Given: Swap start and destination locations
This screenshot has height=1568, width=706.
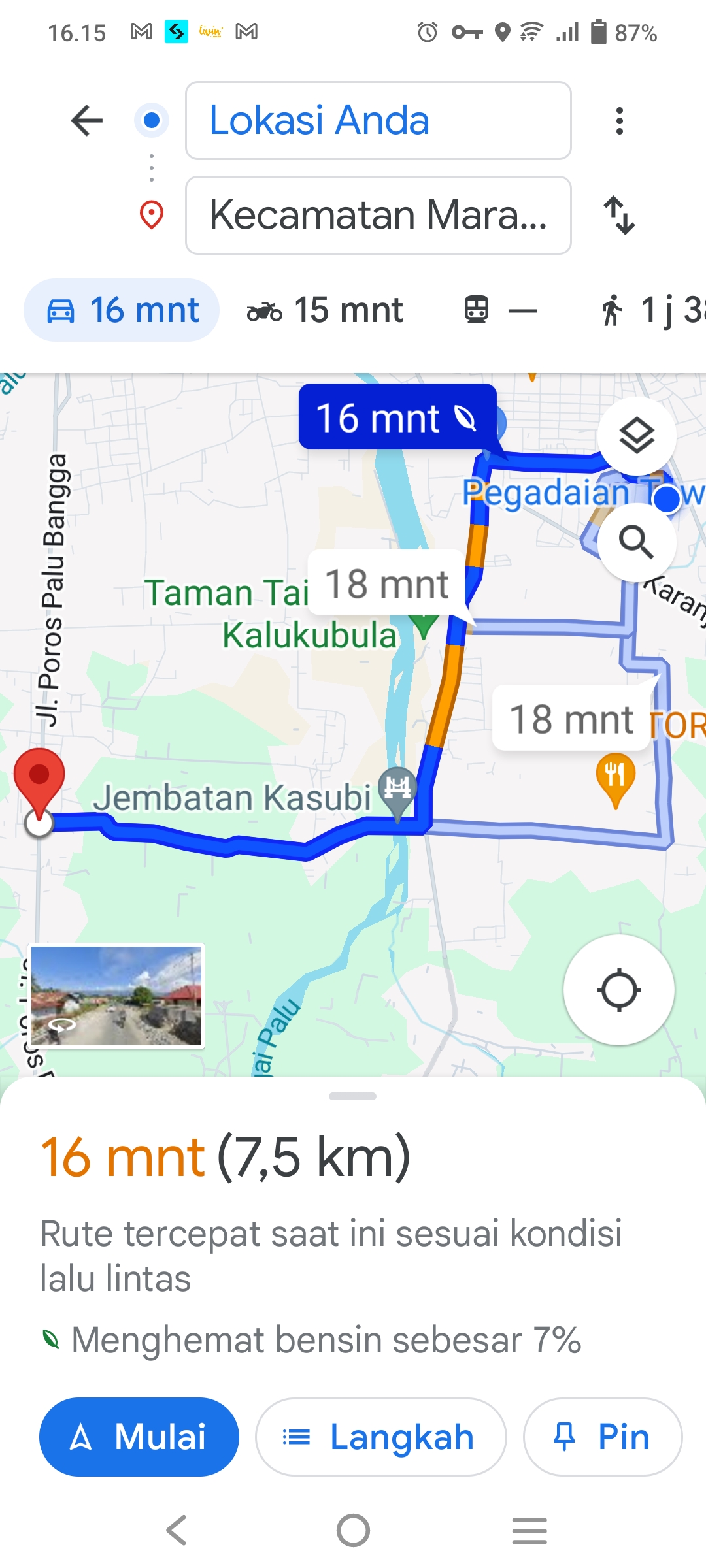Looking at the screenshot, I should 619,215.
